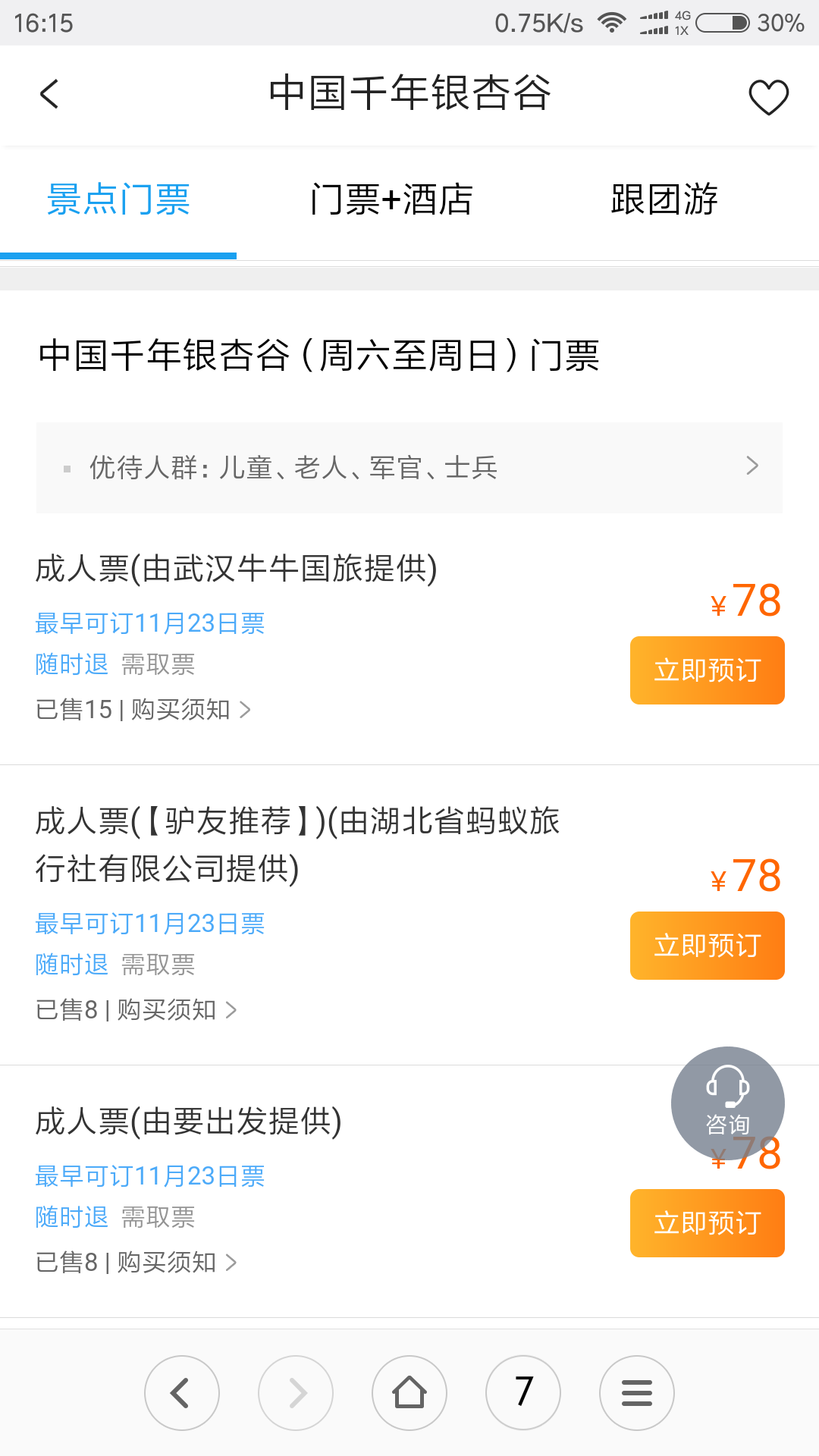Expand the 优待人群 information row
Screen dimensions: 819x1456
click(409, 467)
